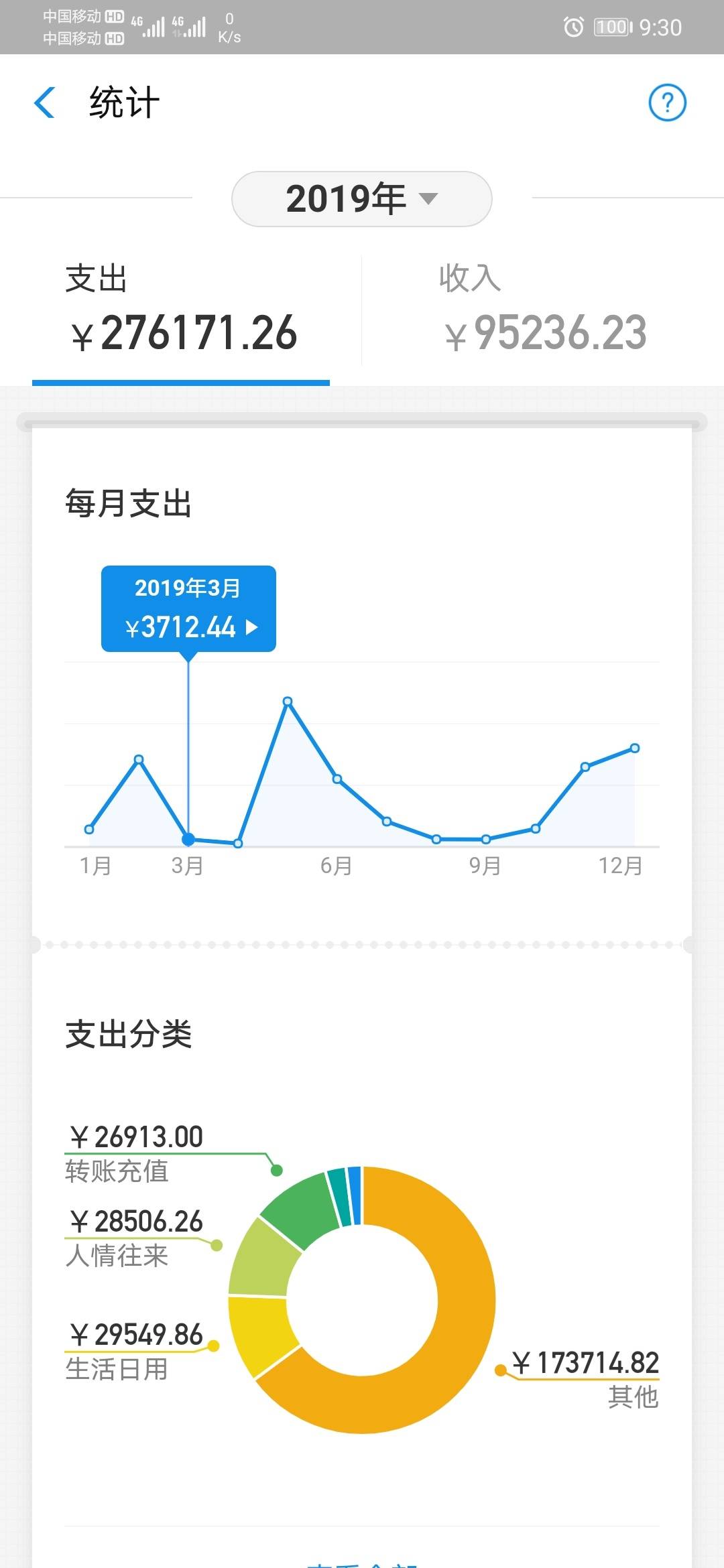The height and width of the screenshot is (1568, 724).
Task: Open the 2019年 year dropdown
Action: pyautogui.click(x=362, y=199)
